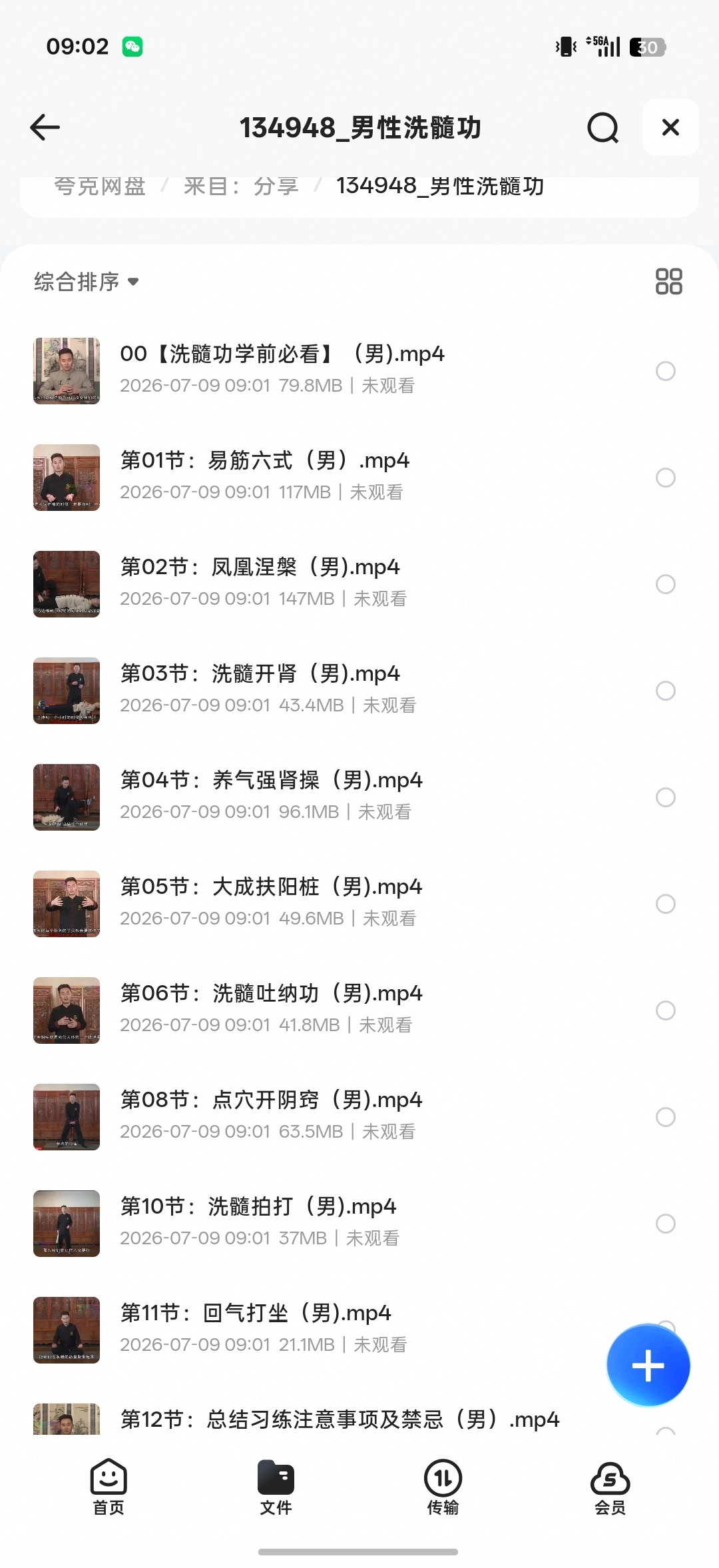Jump to 夸克网盘 in the breadcrumb
The height and width of the screenshot is (1568, 719).
[x=100, y=187]
